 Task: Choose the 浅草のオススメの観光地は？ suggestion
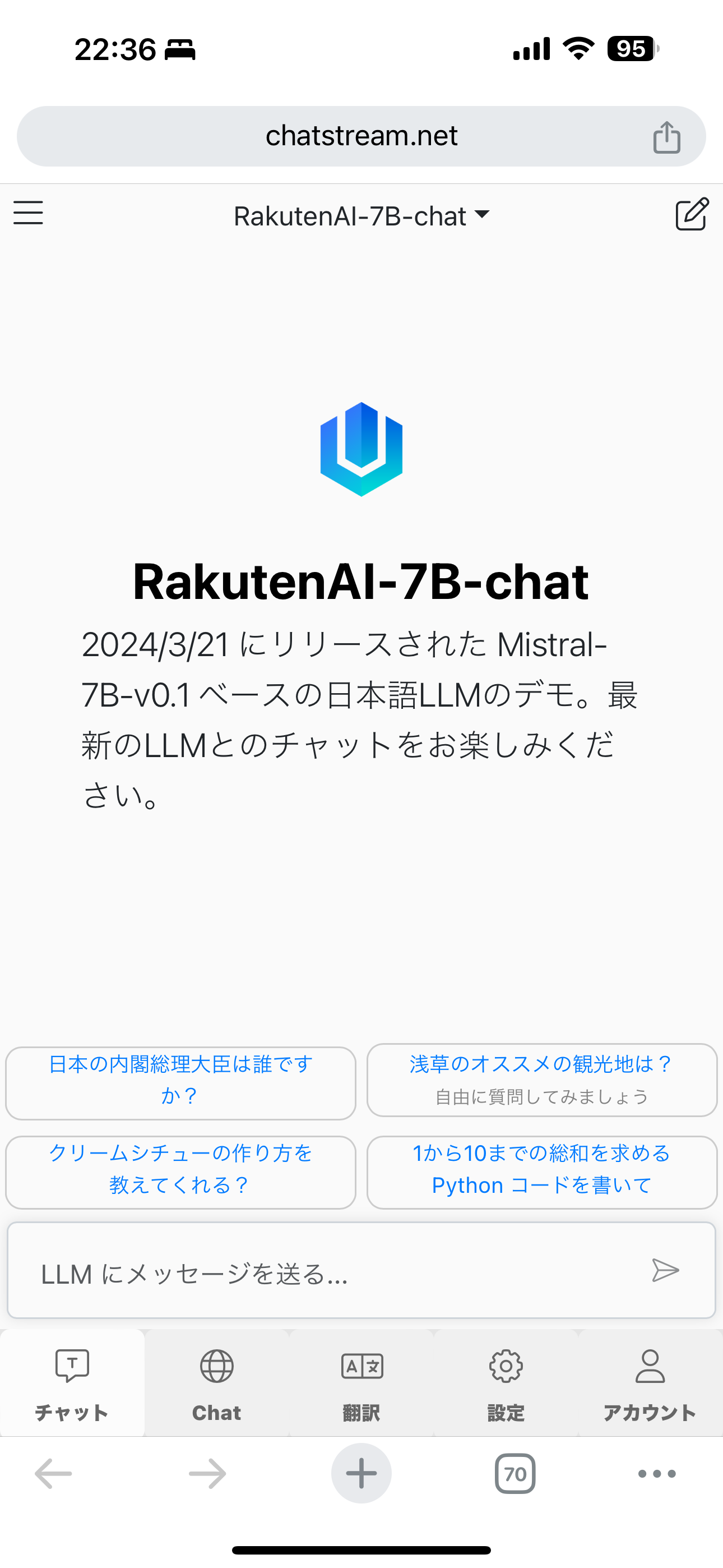[x=541, y=1080]
